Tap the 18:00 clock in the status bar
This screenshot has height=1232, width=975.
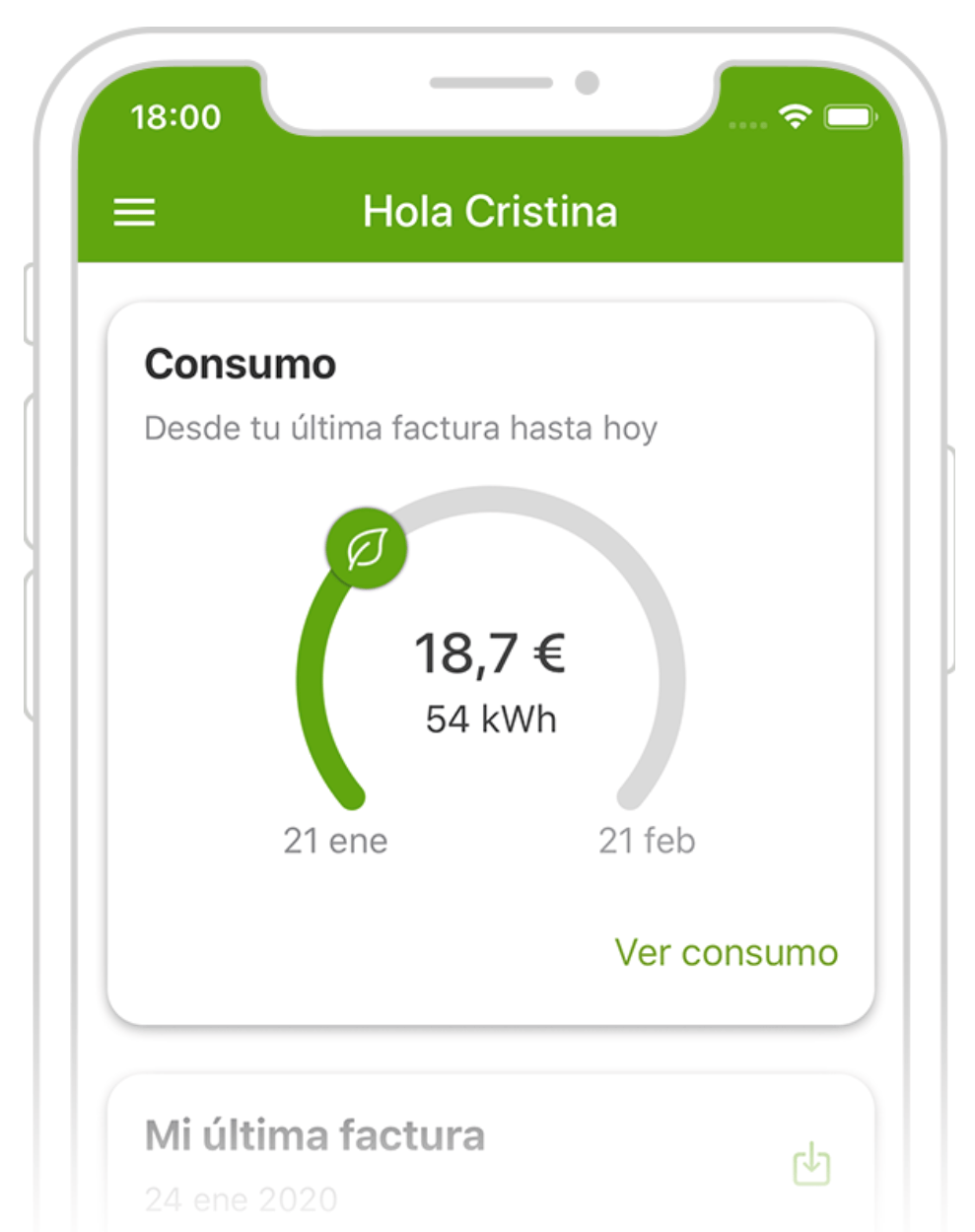(x=175, y=116)
